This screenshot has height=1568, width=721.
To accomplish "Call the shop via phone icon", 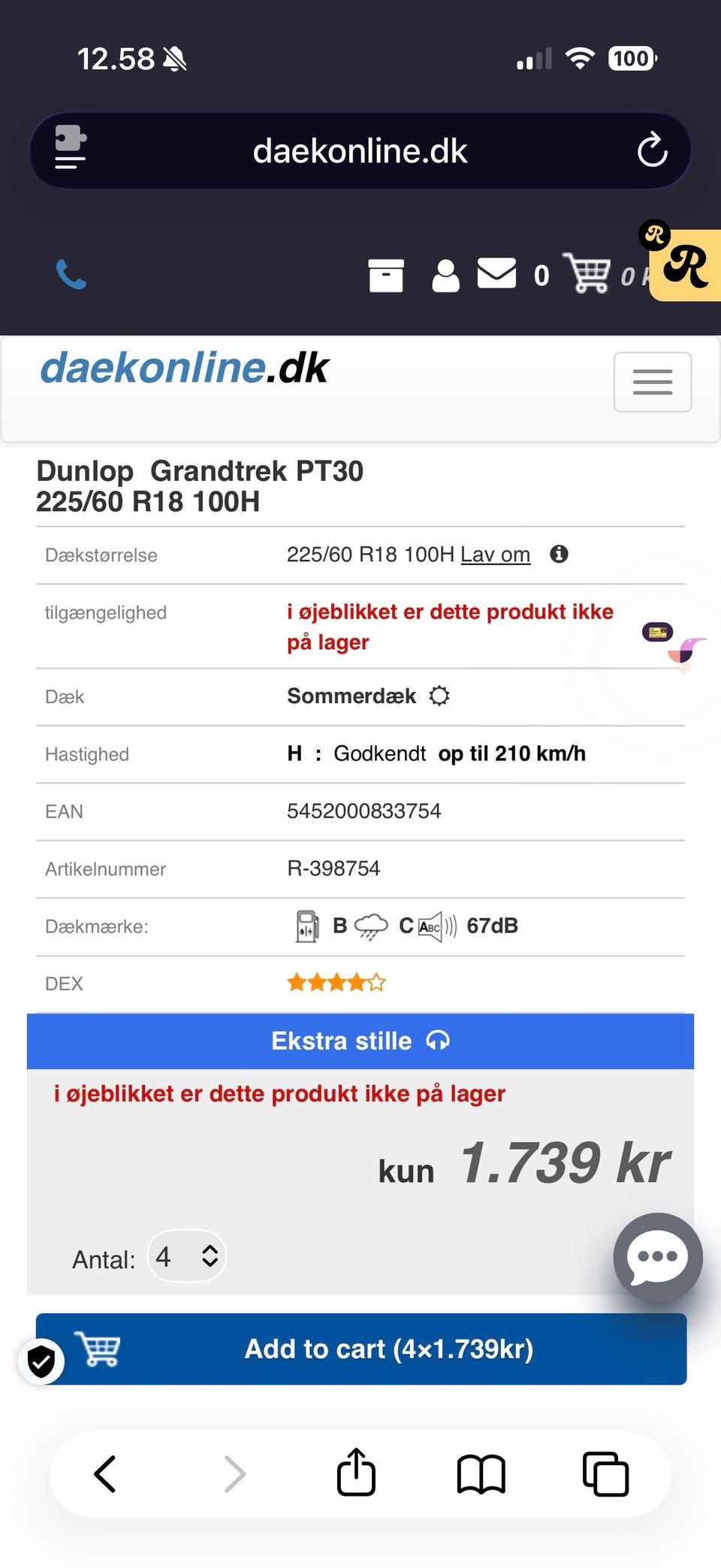I will point(71,275).
